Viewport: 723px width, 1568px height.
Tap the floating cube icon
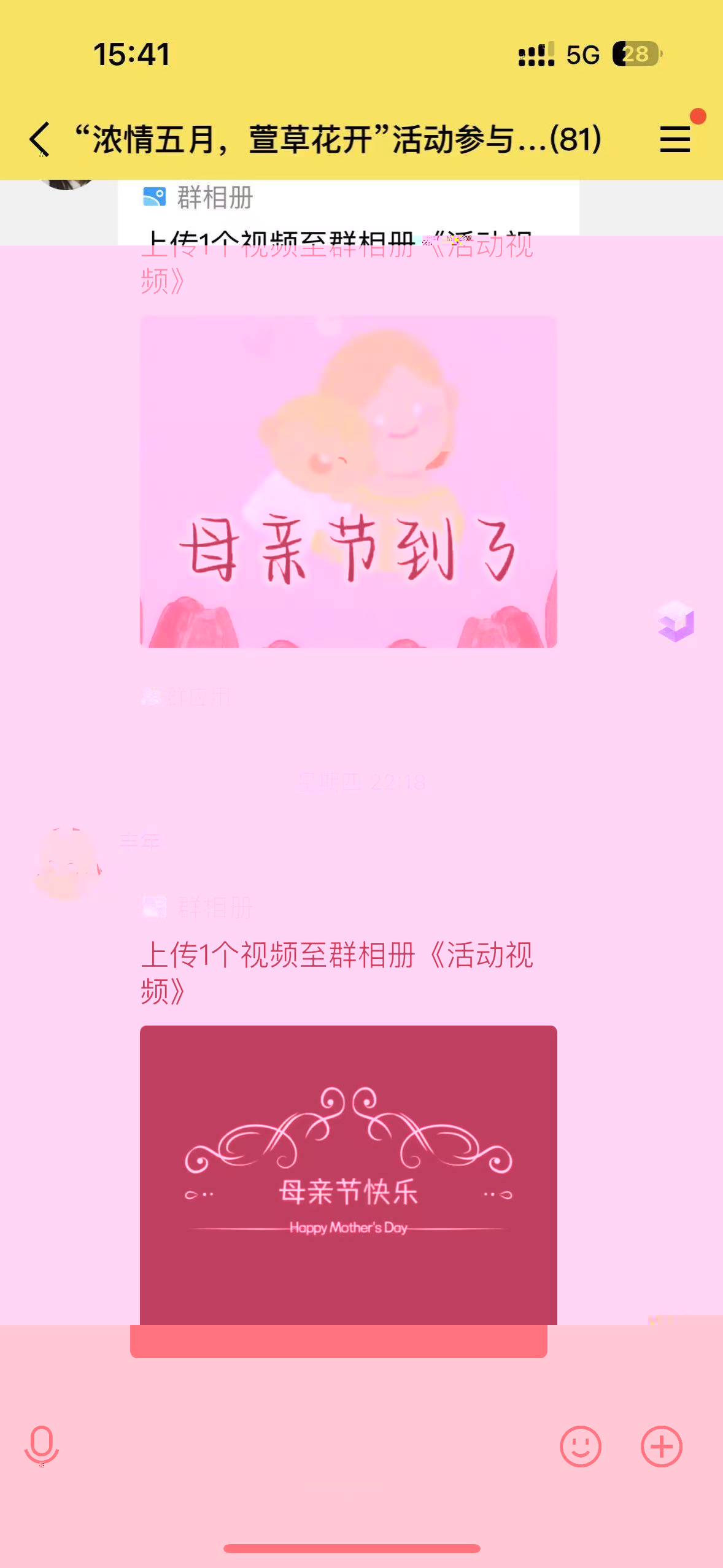click(676, 621)
